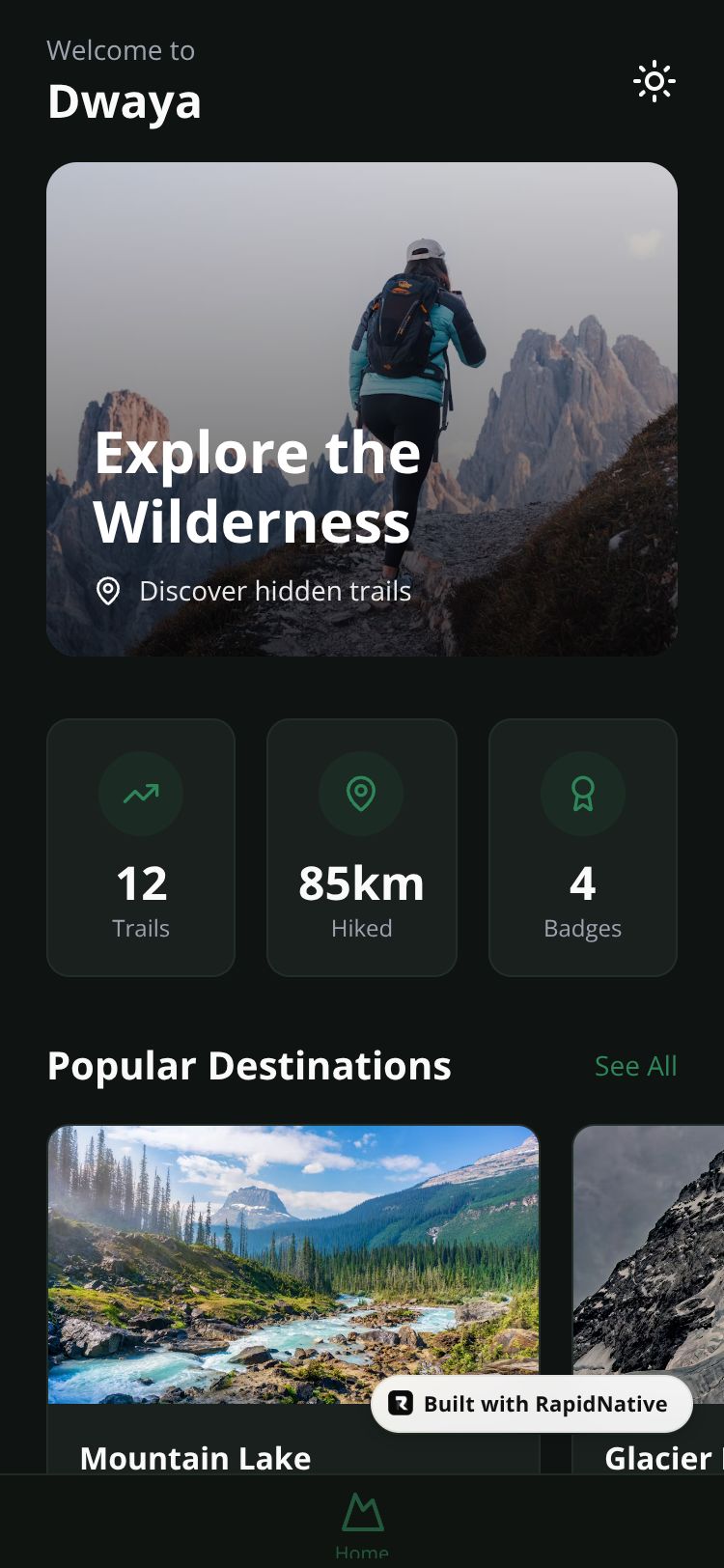Tap the Built with RapidNative badge
This screenshot has height=1568, width=724.
(532, 1404)
